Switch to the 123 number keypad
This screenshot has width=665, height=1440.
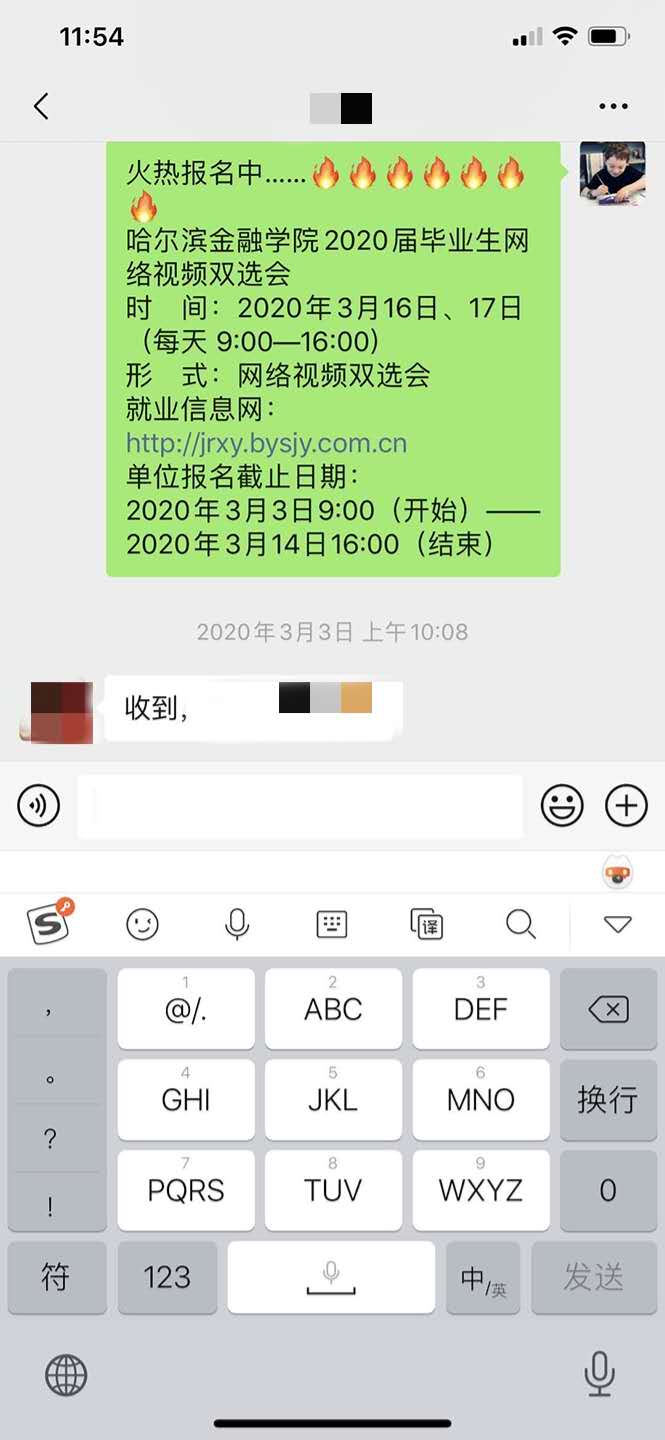tap(167, 1277)
